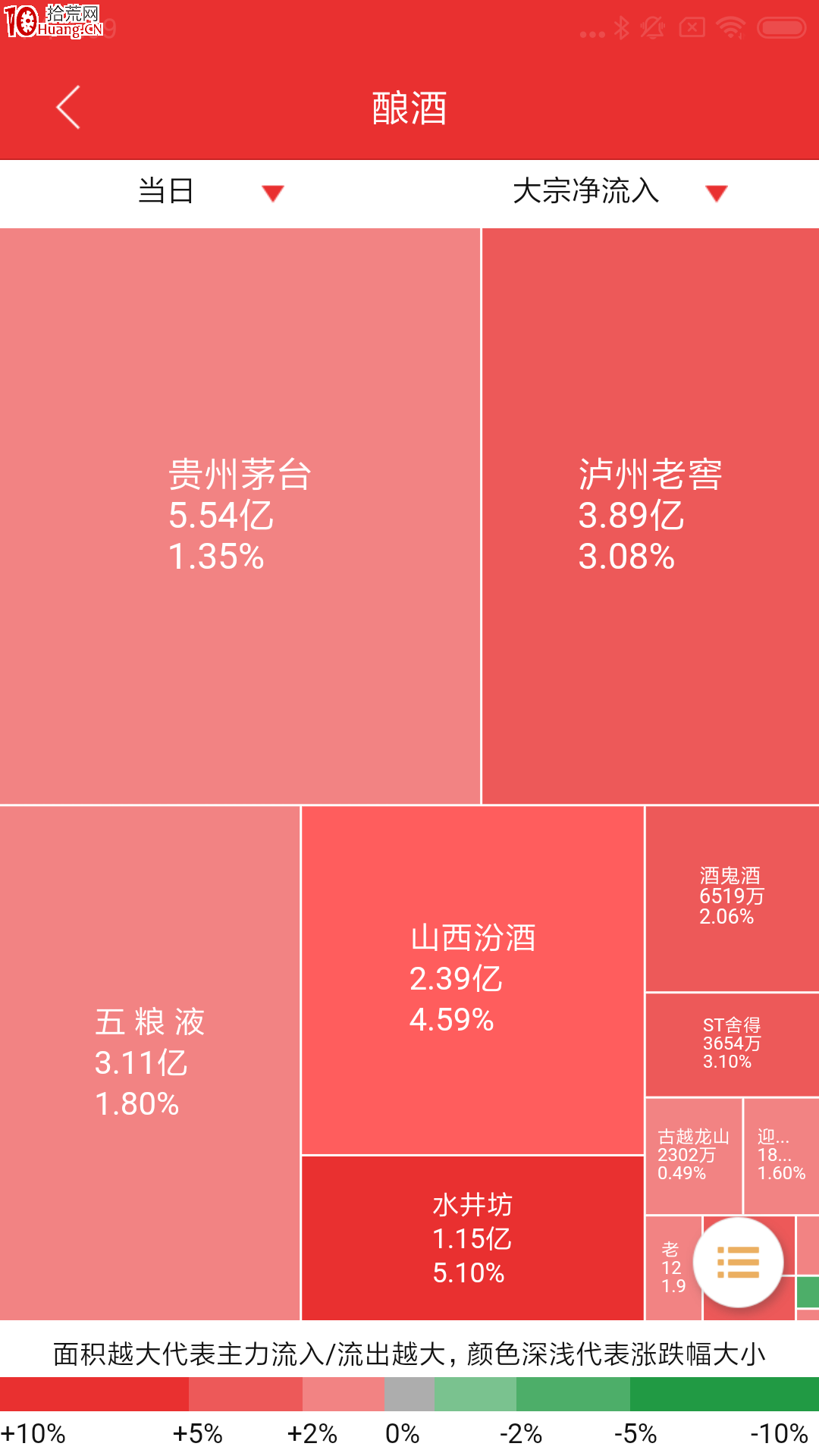Go back using the top-left arrow

68,107
